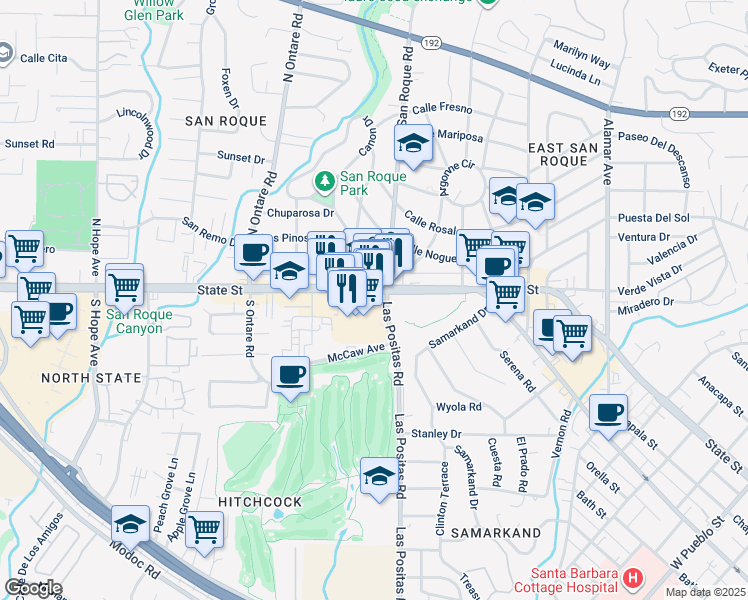Open the school marker beside Modoc Rd

[130, 525]
